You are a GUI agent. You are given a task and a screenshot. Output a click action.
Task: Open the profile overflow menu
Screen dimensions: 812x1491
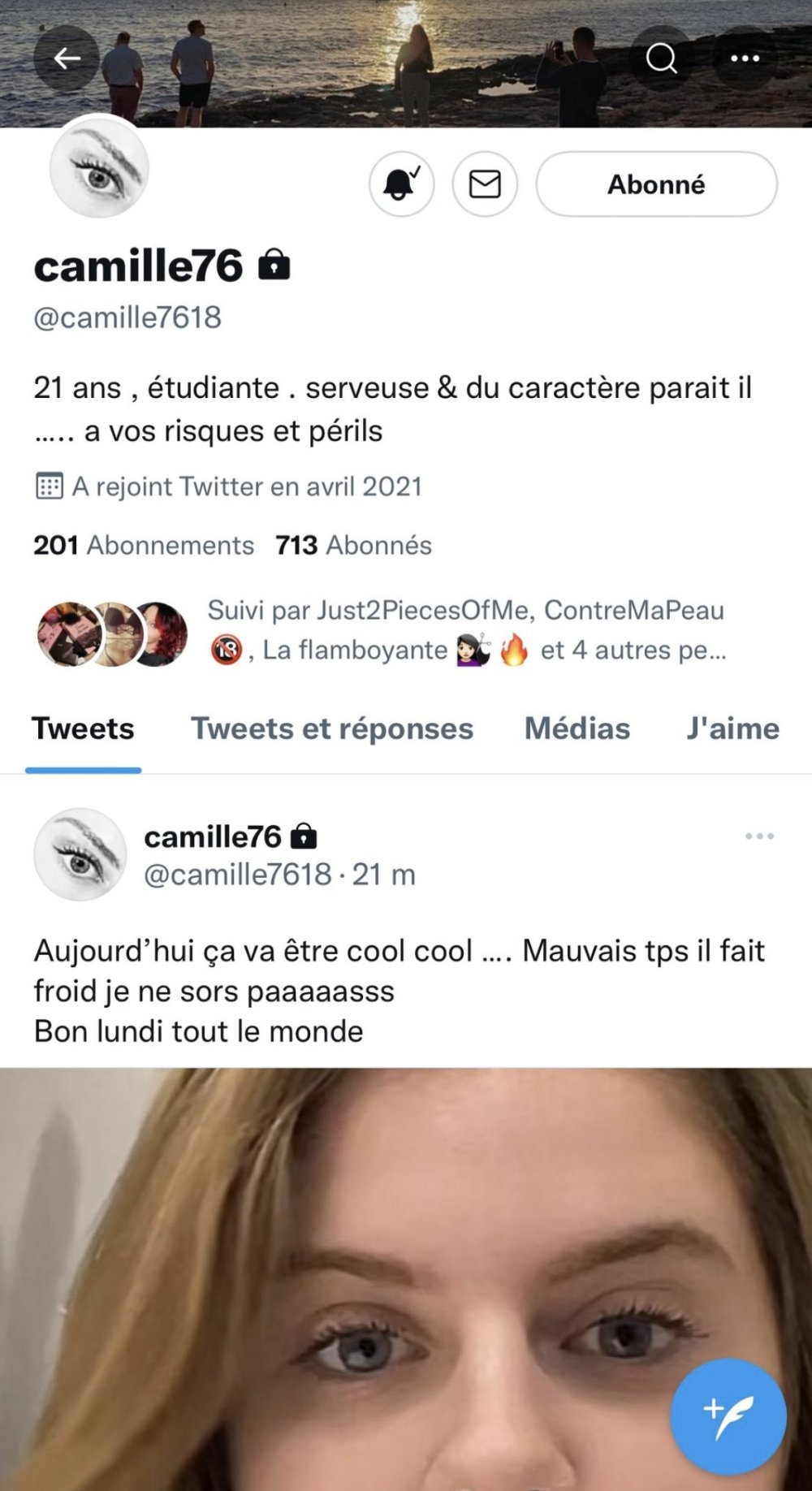point(745,58)
